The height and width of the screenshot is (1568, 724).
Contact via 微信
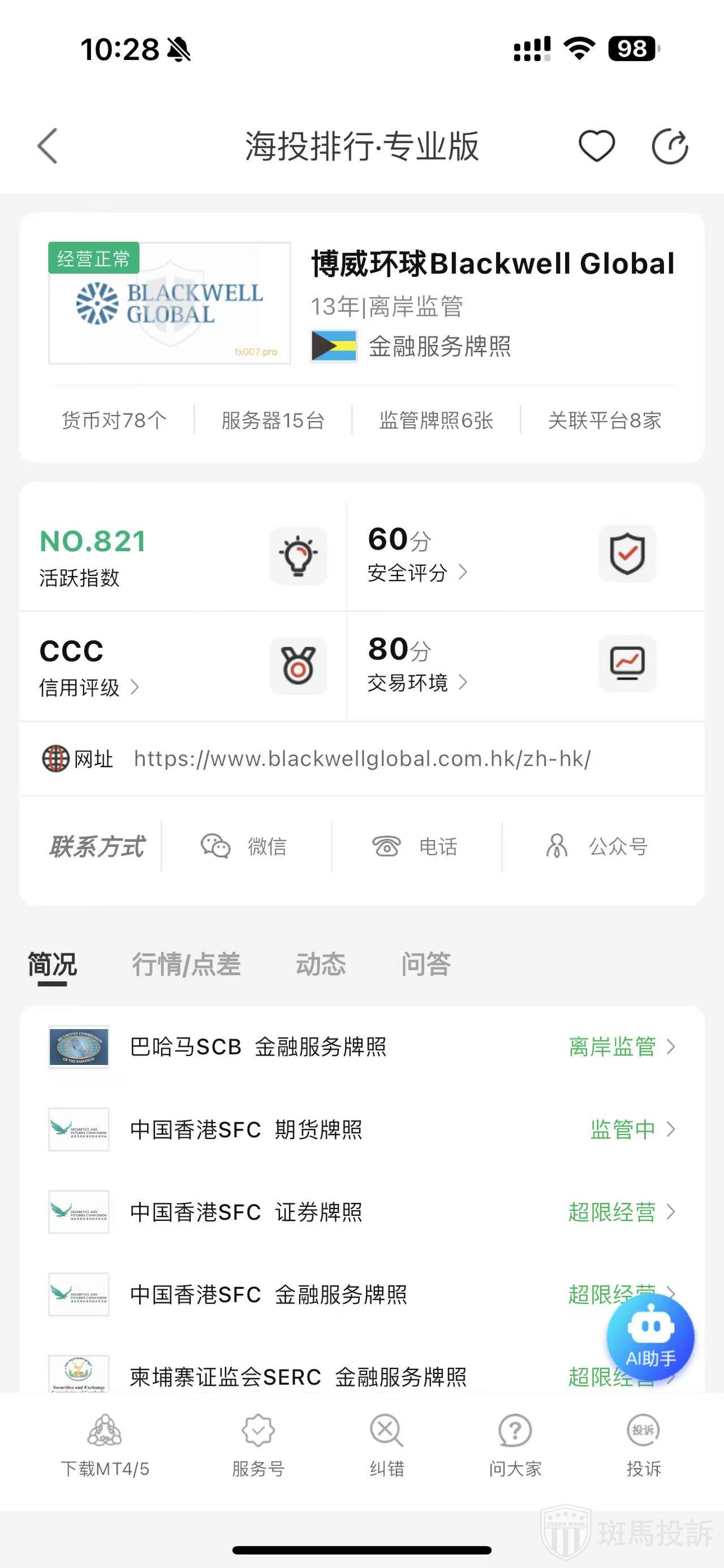pyautogui.click(x=244, y=846)
